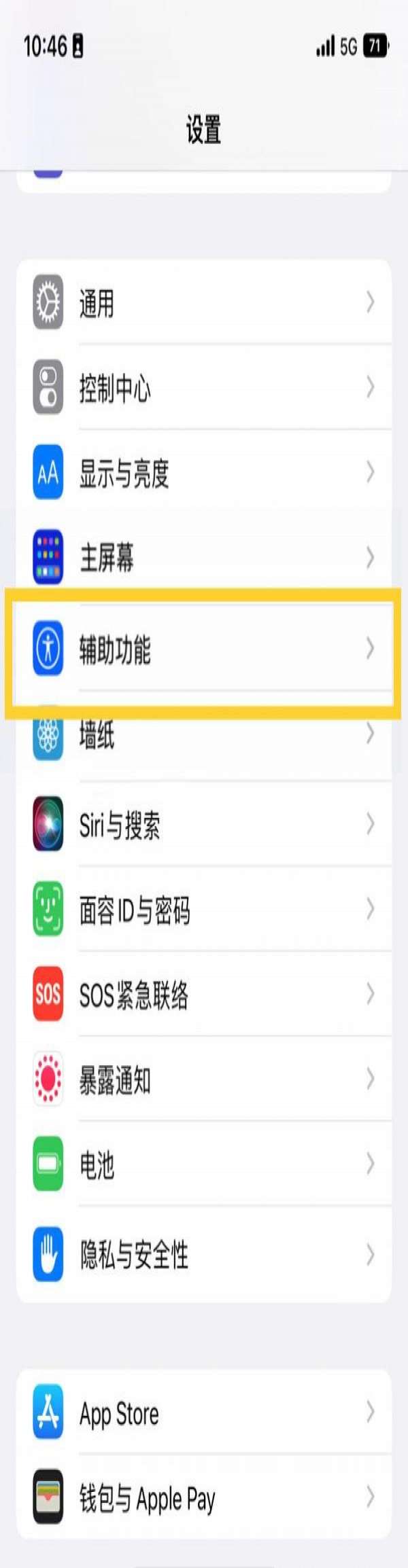Go to 显示与亮度 settings
Screen dimensions: 408x1568
coord(204,472)
